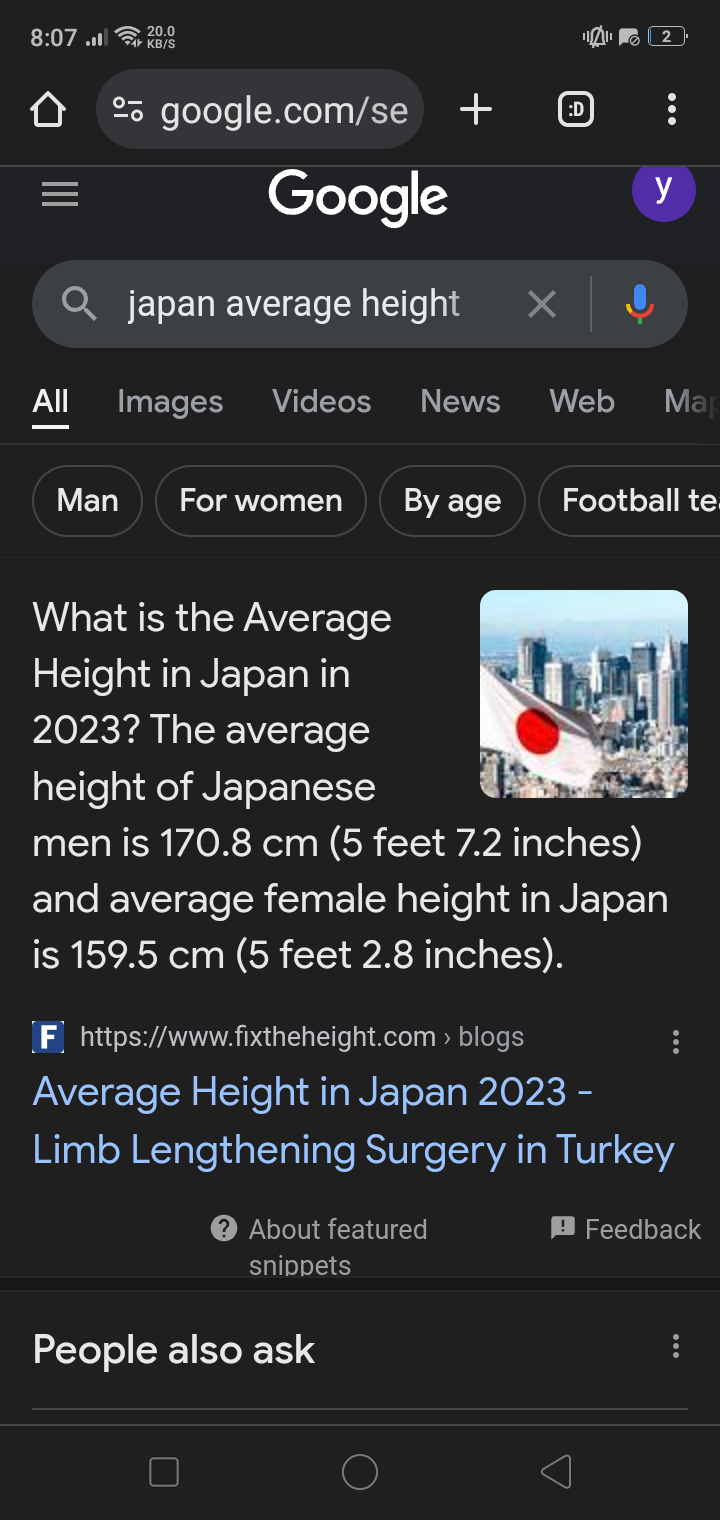This screenshot has width=720, height=1520.
Task: Open a new browser tab with plus icon
Action: tap(476, 110)
